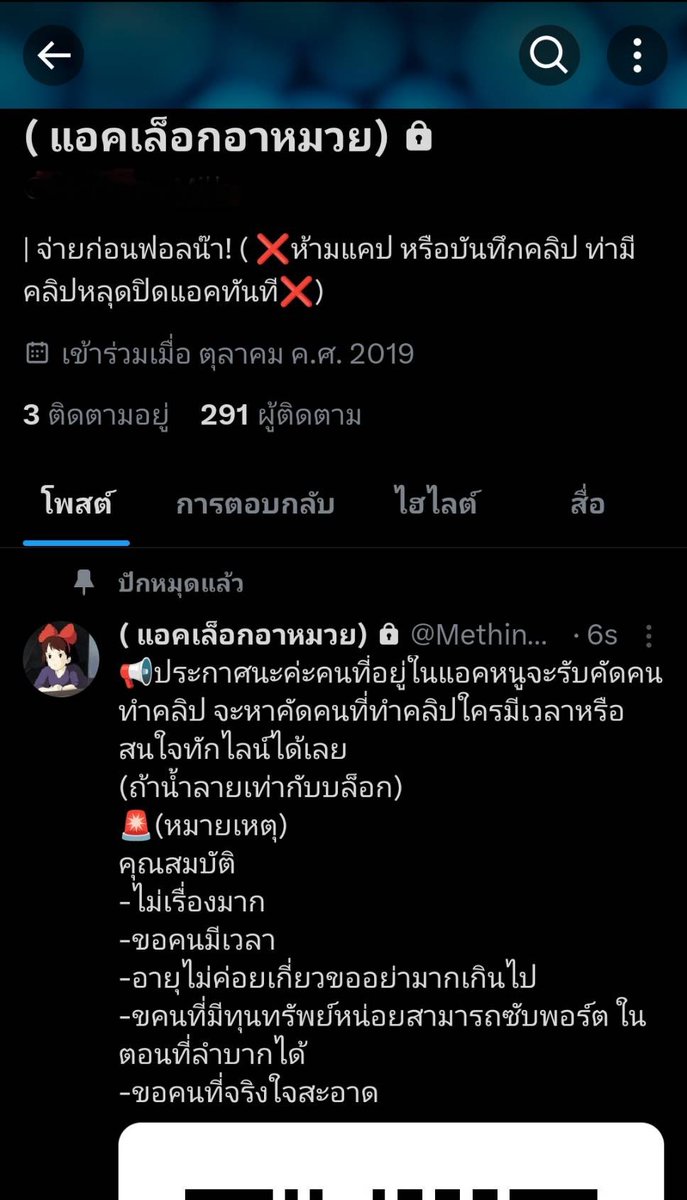This screenshot has width=687, height=1200.
Task: Switch to the โพสต์ tab
Action: (x=77, y=504)
